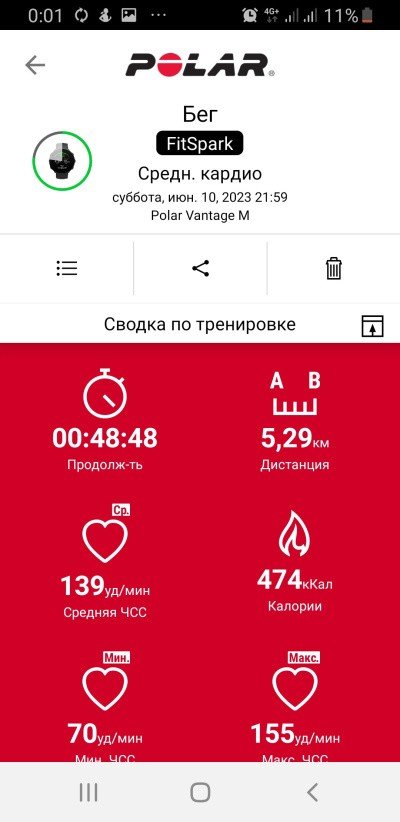The height and width of the screenshot is (822, 400).
Task: Open recent apps from navigation bar
Action: (x=89, y=792)
